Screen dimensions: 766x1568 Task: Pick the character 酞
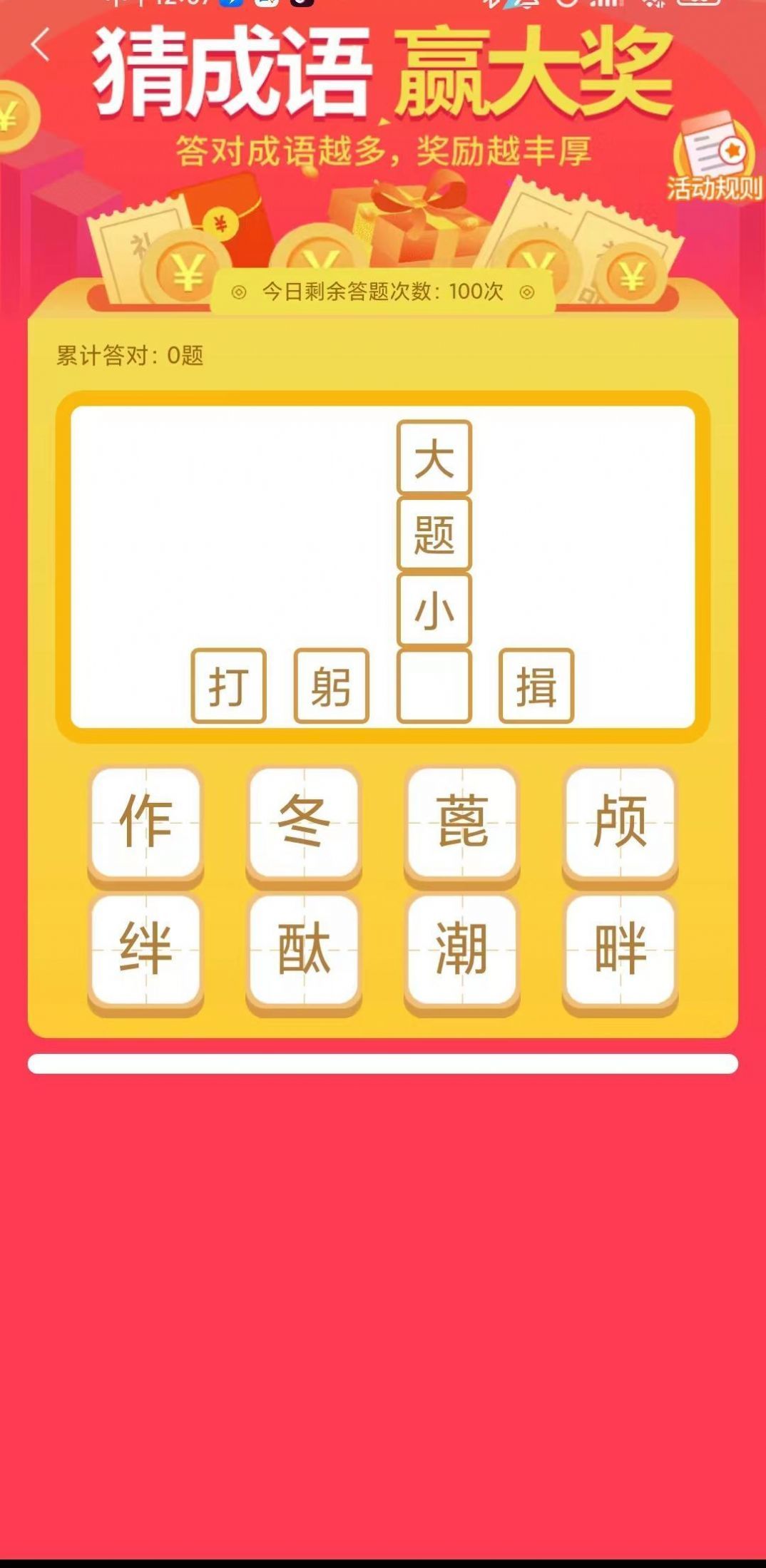pyautogui.click(x=304, y=949)
